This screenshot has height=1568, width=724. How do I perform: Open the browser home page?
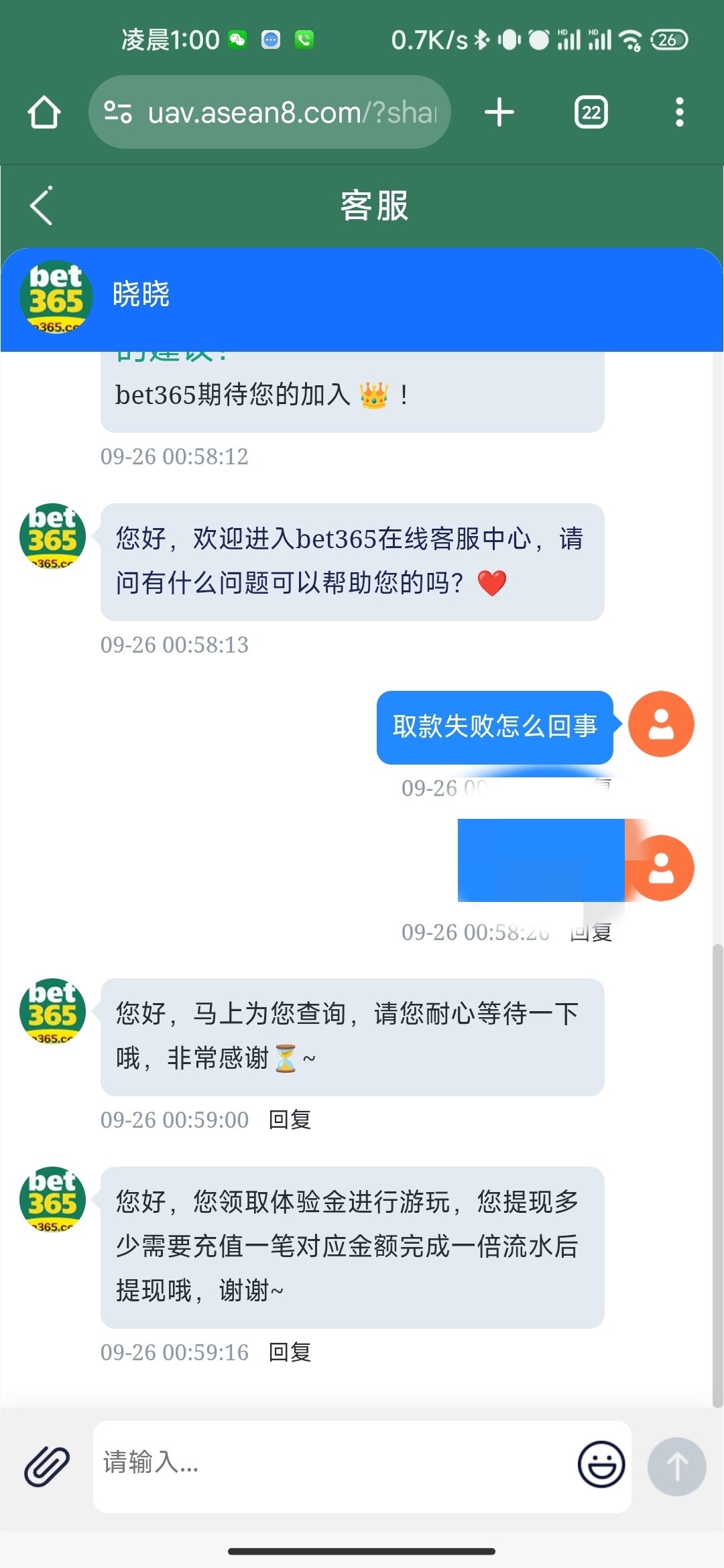(x=44, y=112)
